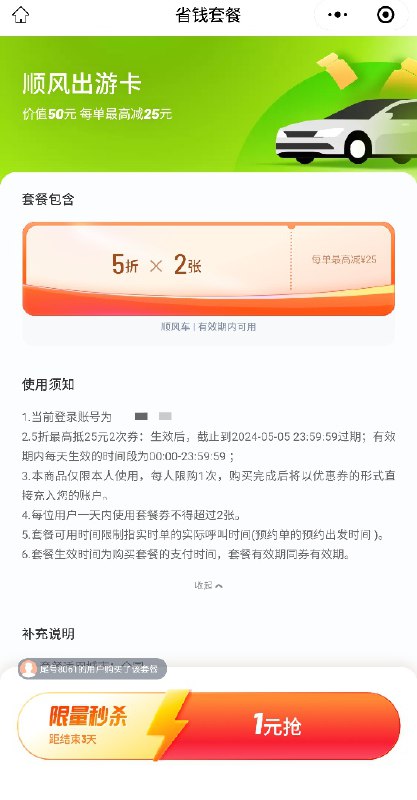
Task: Open the three-dot more menu
Action: [337, 15]
